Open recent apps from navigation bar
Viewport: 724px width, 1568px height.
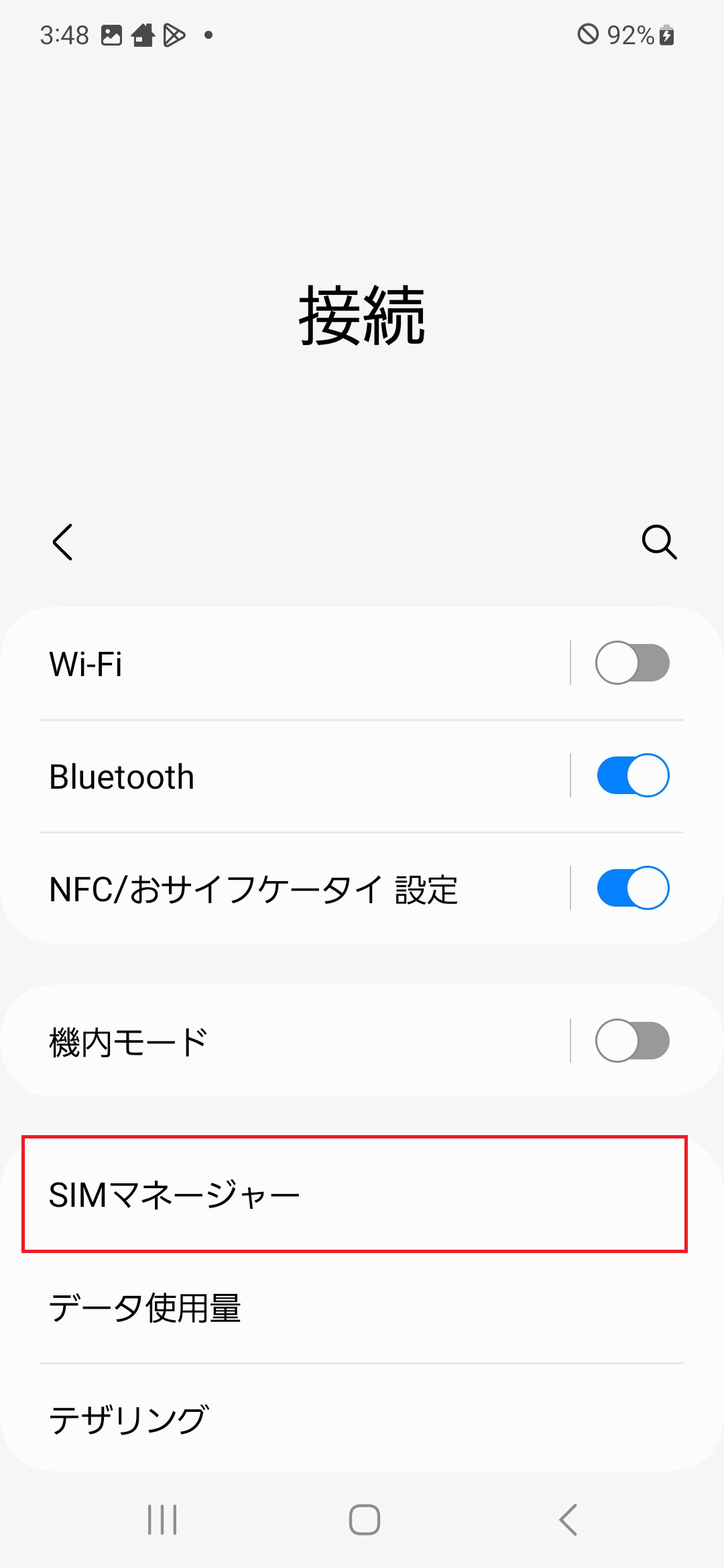pos(162,1520)
